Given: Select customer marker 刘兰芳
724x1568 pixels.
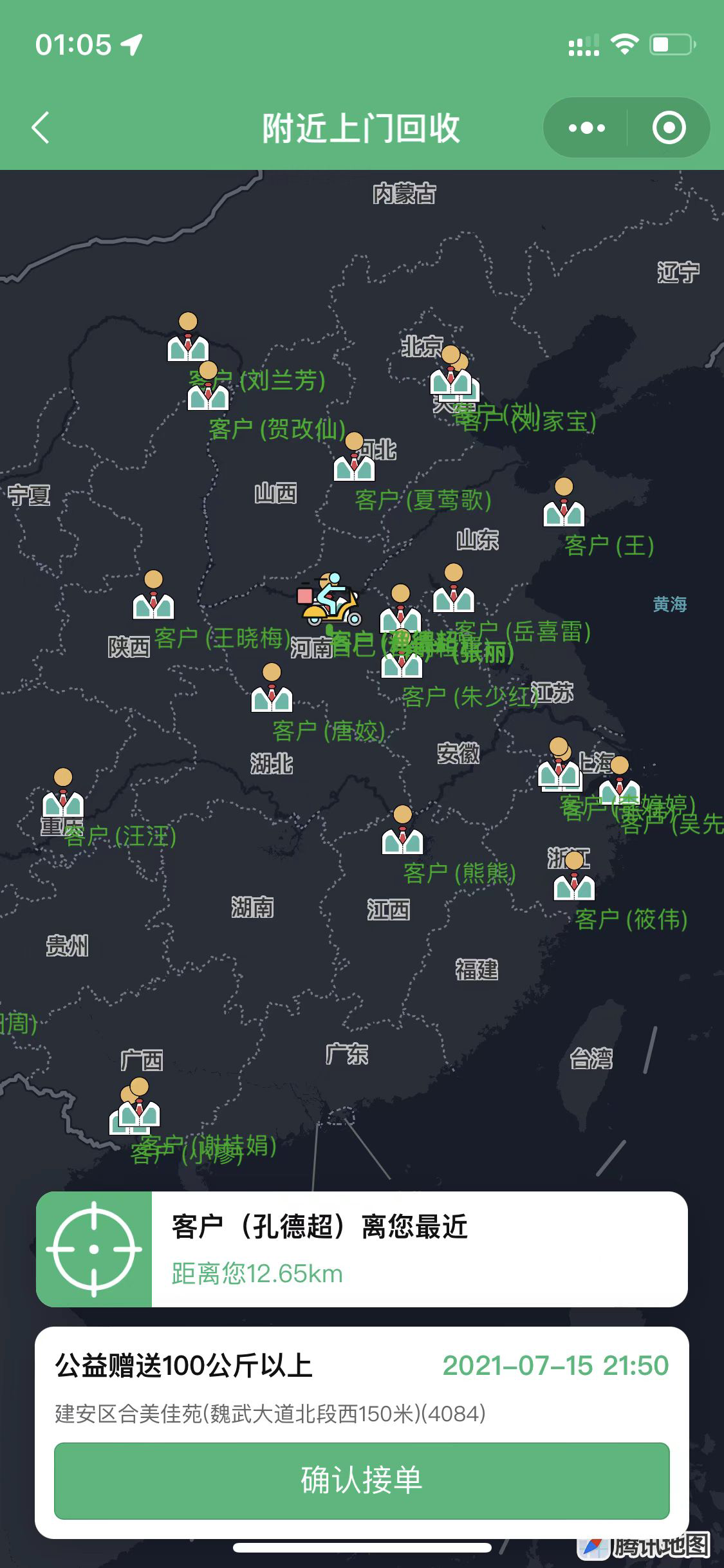Looking at the screenshot, I should (x=188, y=337).
